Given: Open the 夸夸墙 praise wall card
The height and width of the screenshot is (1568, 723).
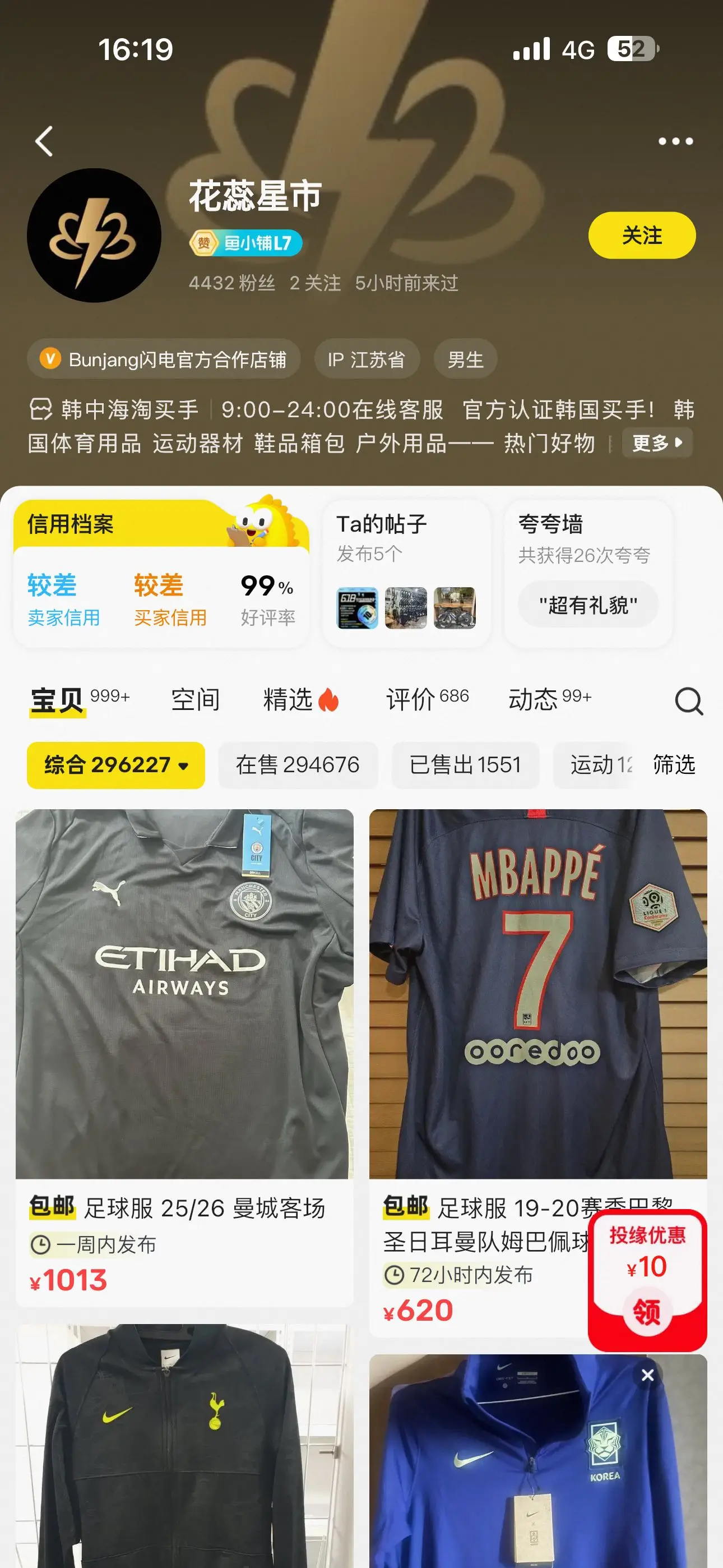Looking at the screenshot, I should pyautogui.click(x=588, y=573).
